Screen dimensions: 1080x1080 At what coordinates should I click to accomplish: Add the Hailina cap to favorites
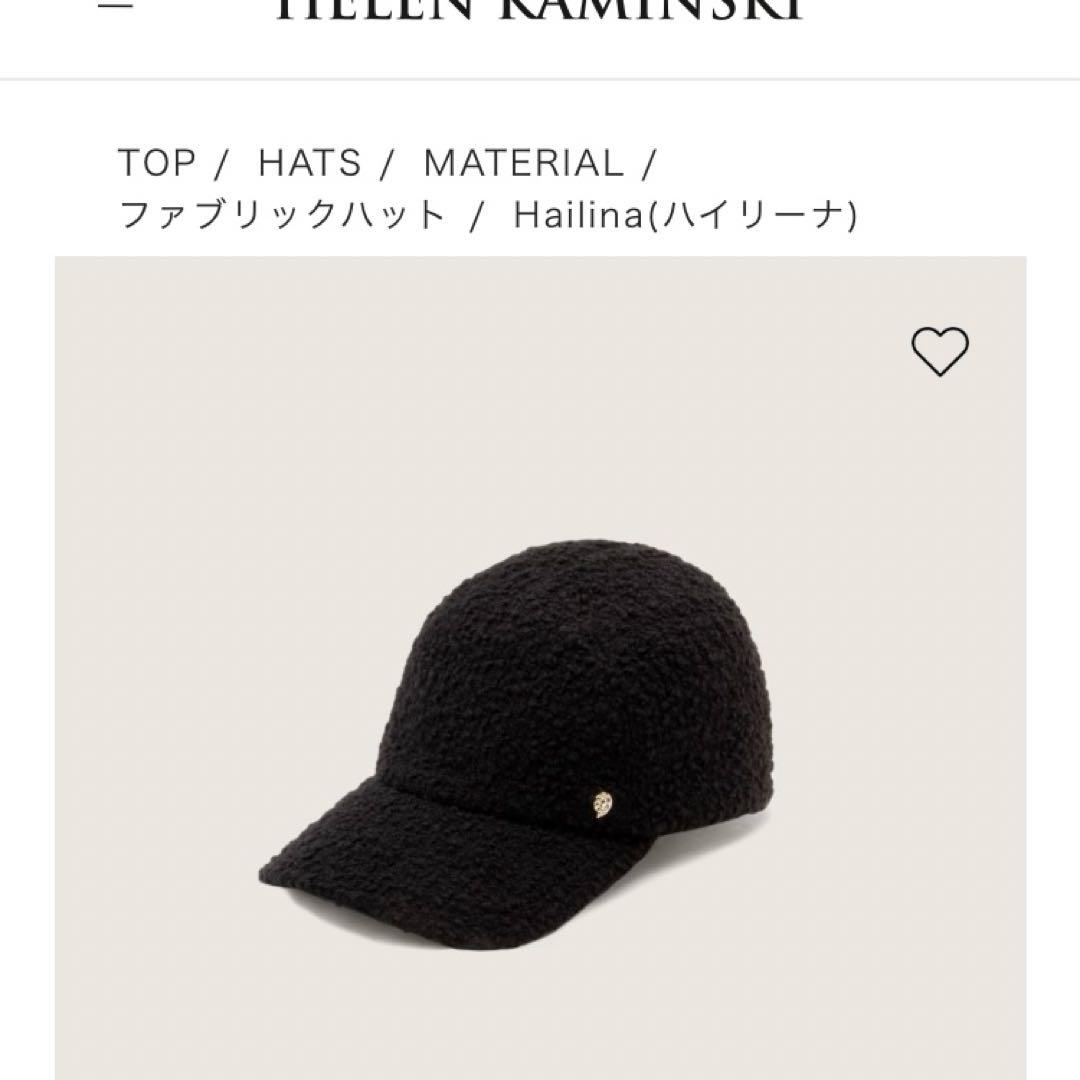tap(940, 352)
